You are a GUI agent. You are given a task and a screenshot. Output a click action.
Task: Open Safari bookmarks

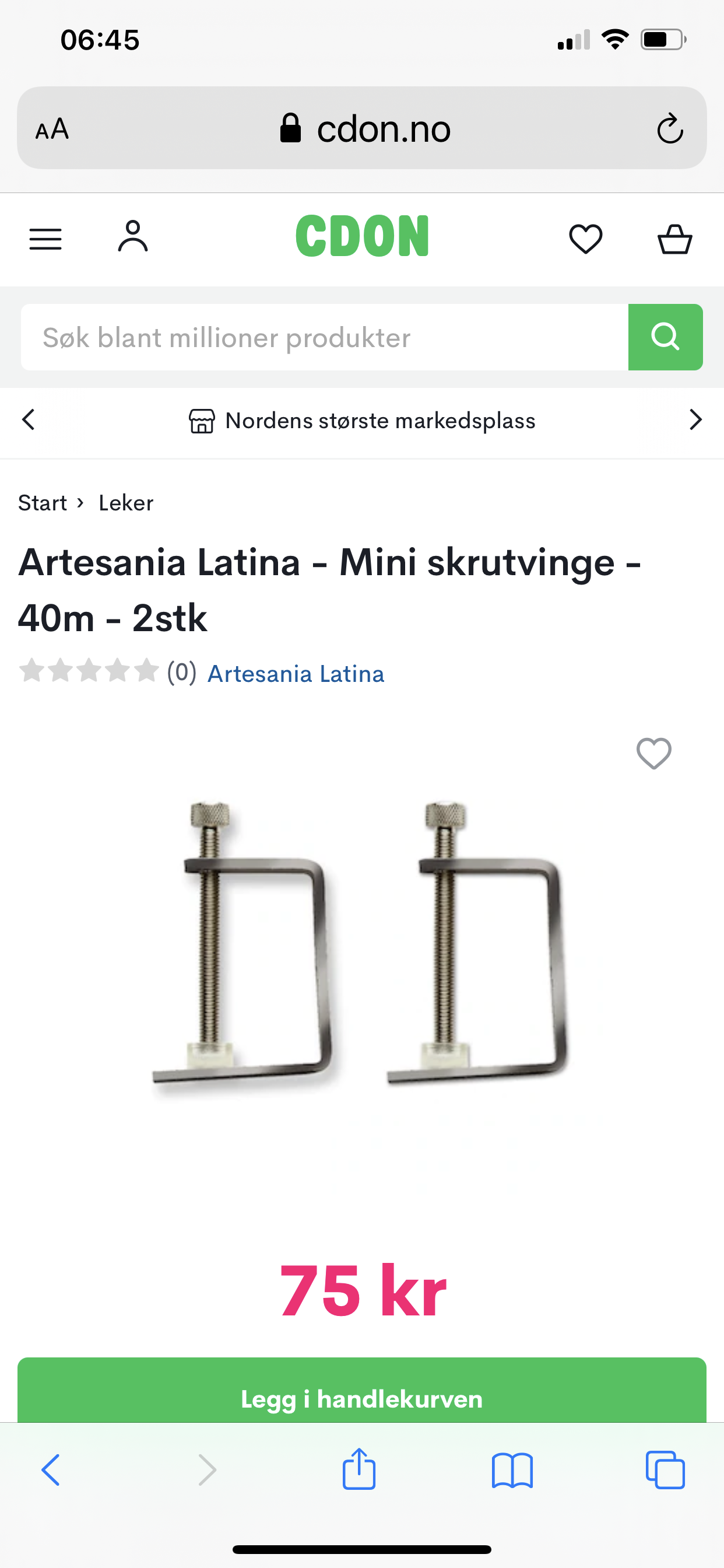(512, 1470)
